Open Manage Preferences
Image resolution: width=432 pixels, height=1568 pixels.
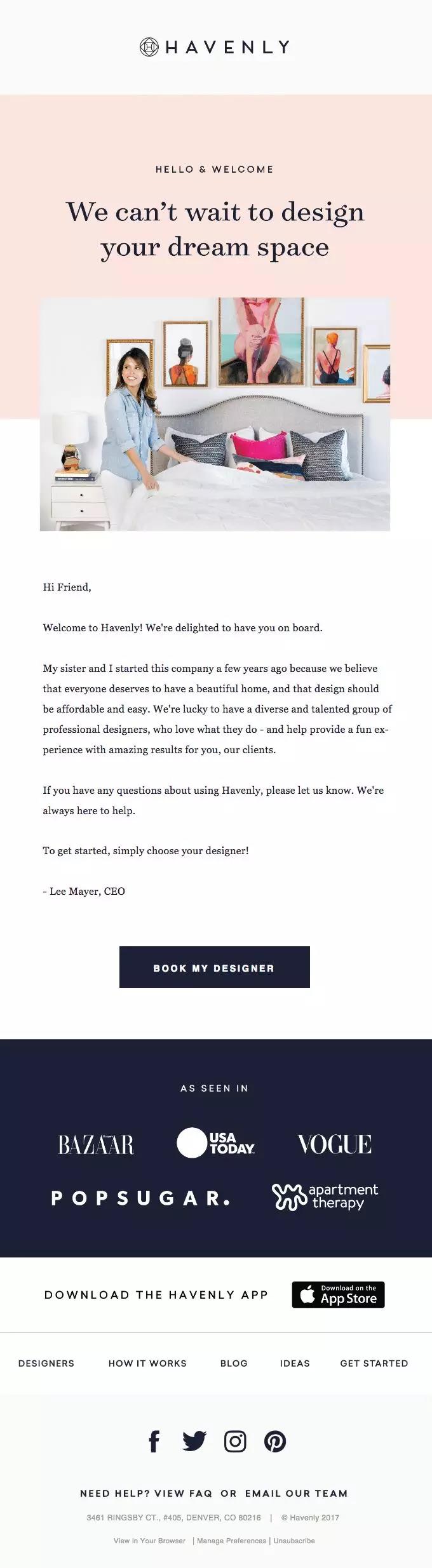pyautogui.click(x=231, y=1541)
